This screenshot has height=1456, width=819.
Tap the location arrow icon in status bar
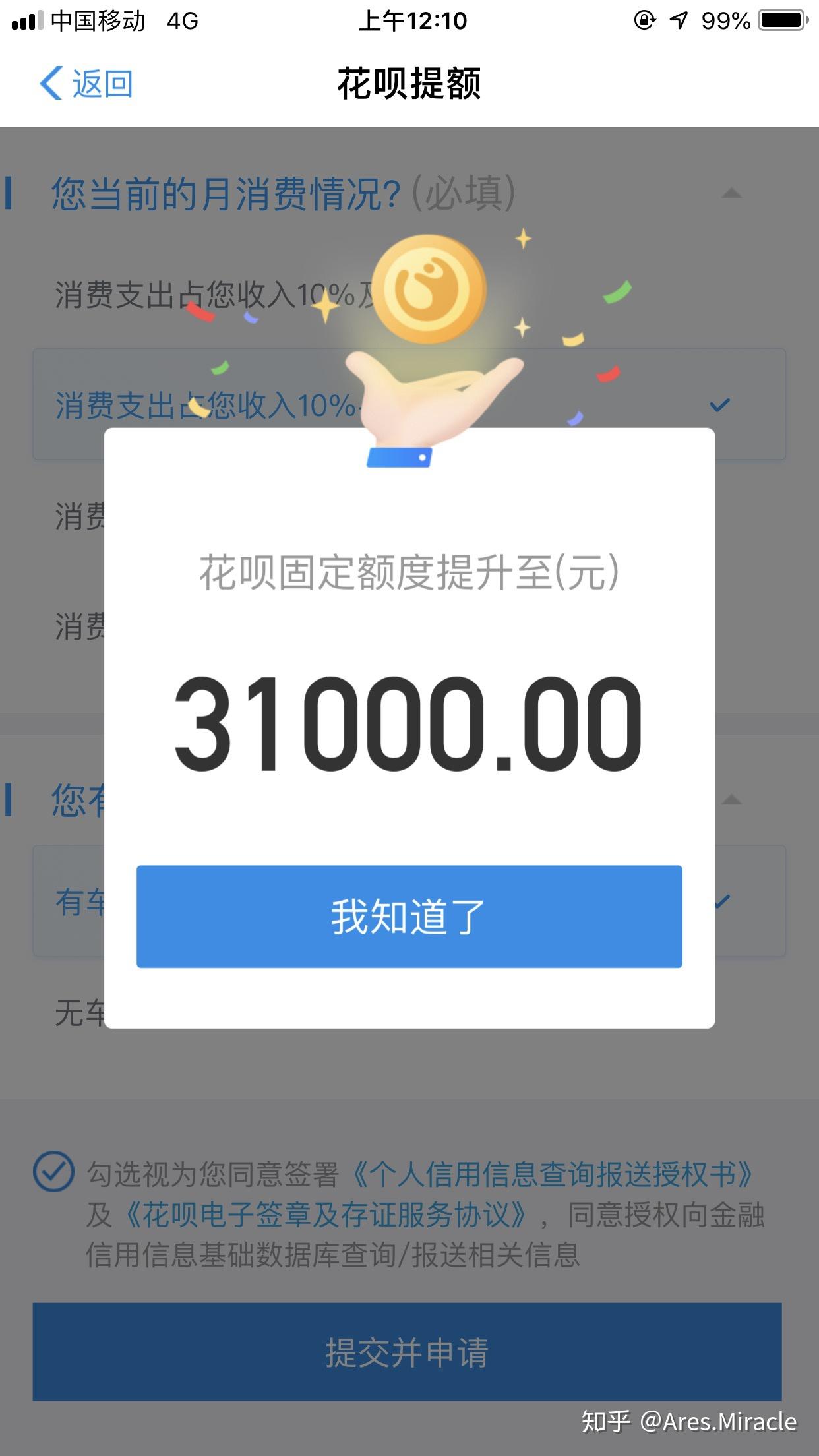click(x=674, y=20)
